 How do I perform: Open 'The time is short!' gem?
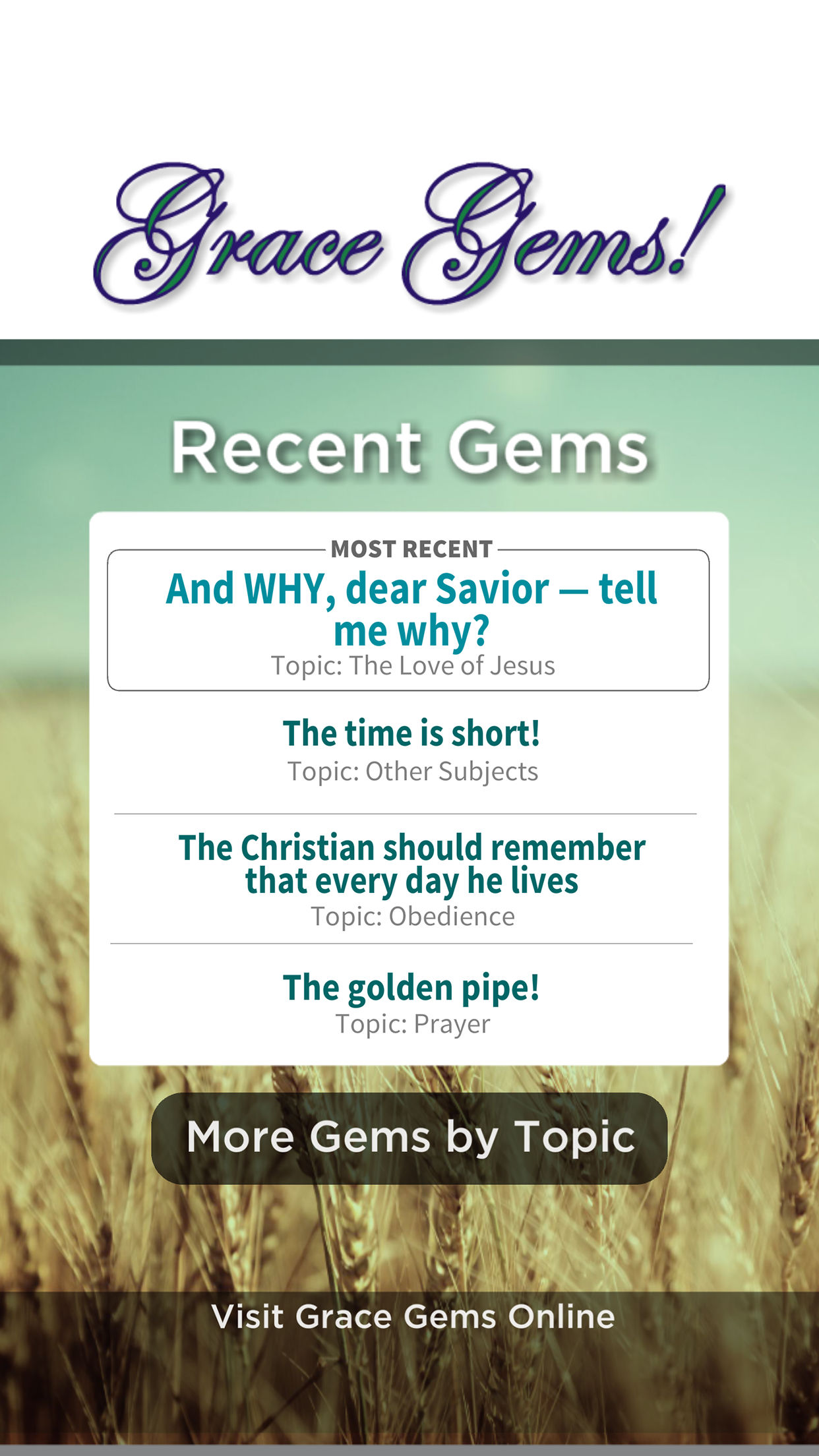[x=411, y=751]
